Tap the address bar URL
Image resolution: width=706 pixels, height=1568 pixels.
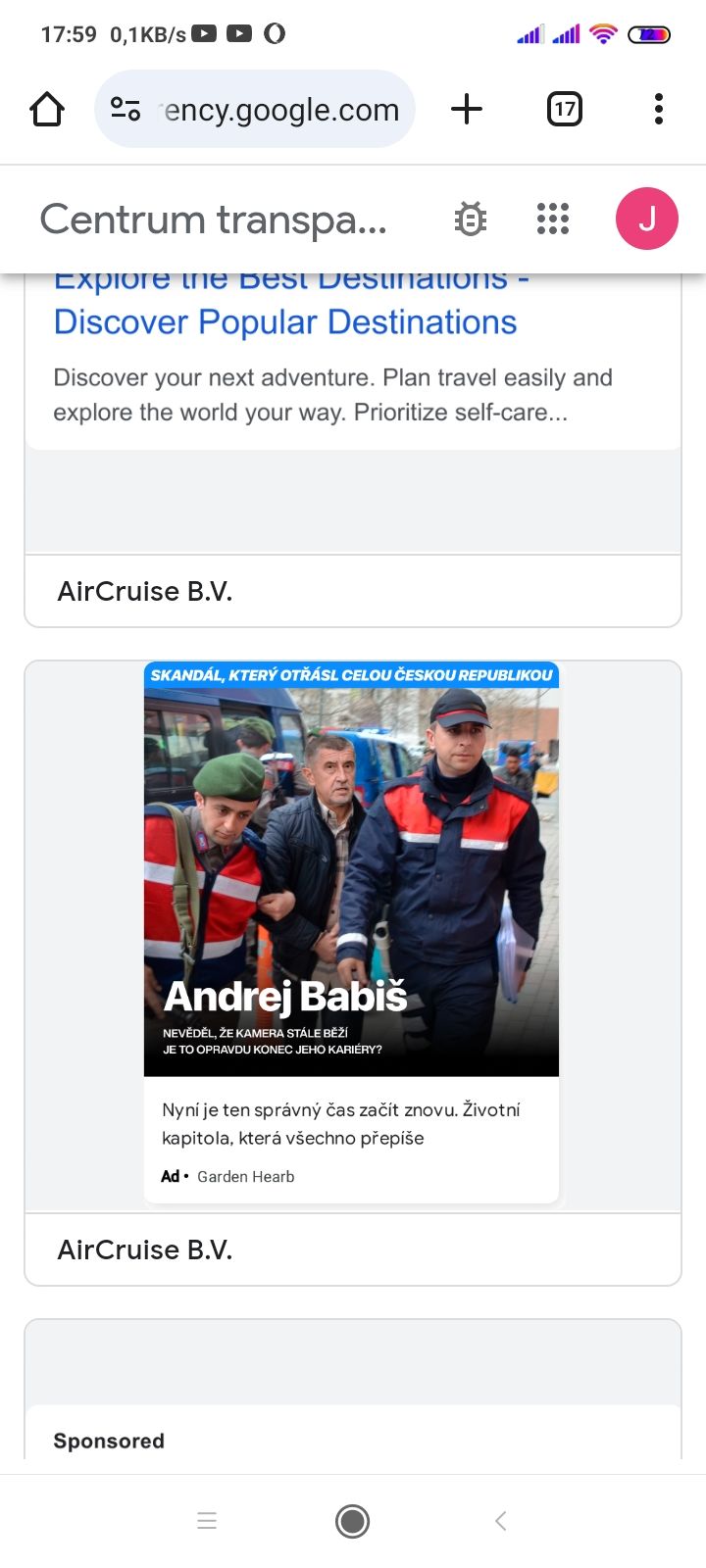click(279, 110)
